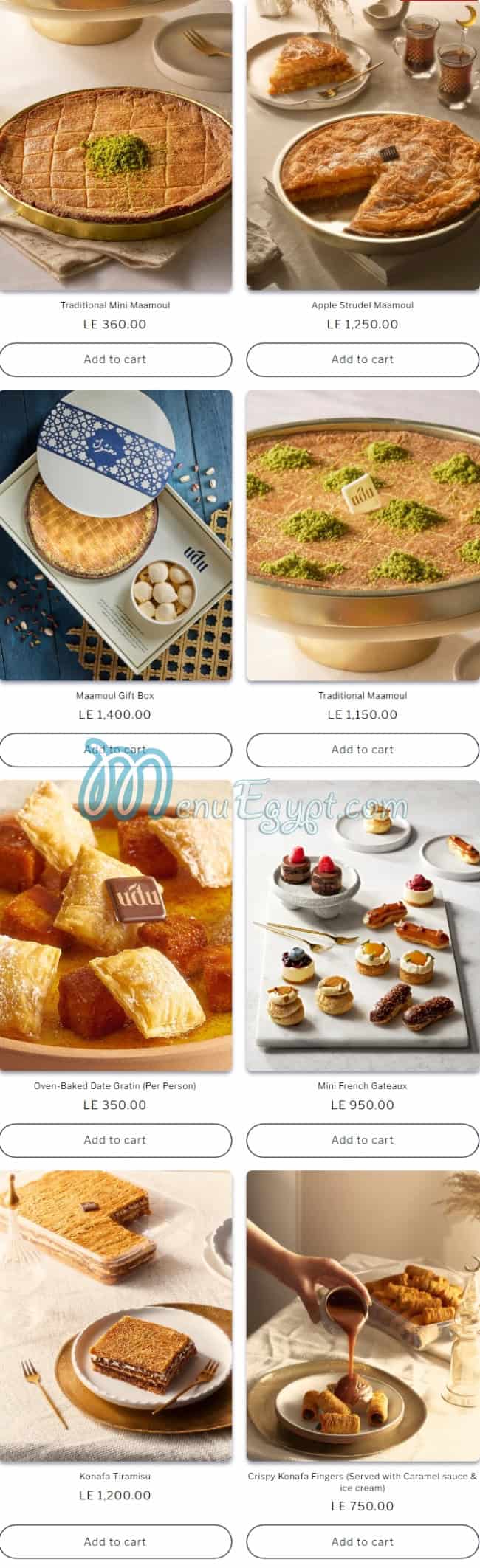Viewport: 480px width, 1568px height.
Task: Open the Maamoul Gift Box product picture
Action: (x=115, y=535)
